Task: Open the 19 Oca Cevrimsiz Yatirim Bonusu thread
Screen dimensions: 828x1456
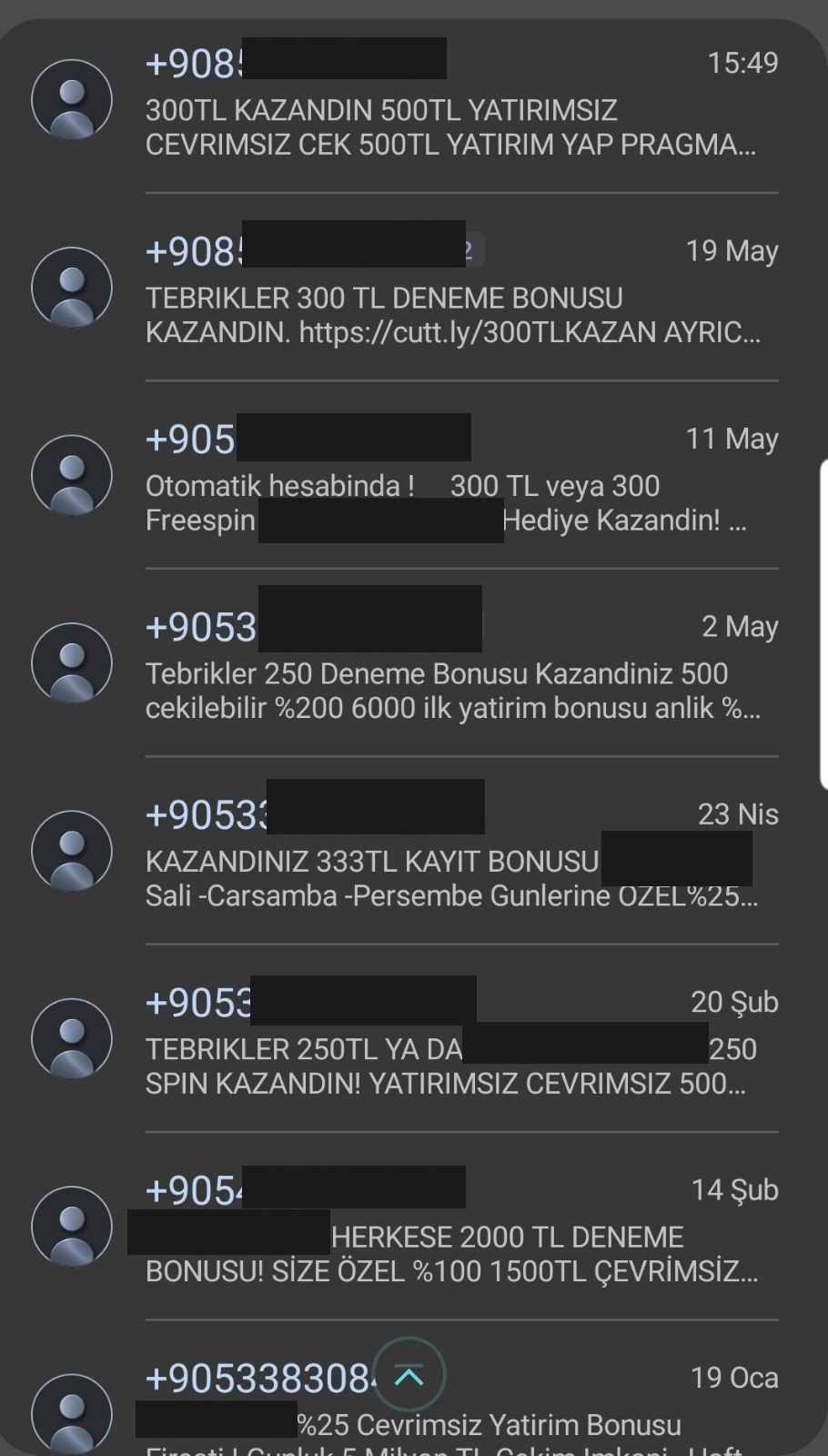Action: point(546,1425)
